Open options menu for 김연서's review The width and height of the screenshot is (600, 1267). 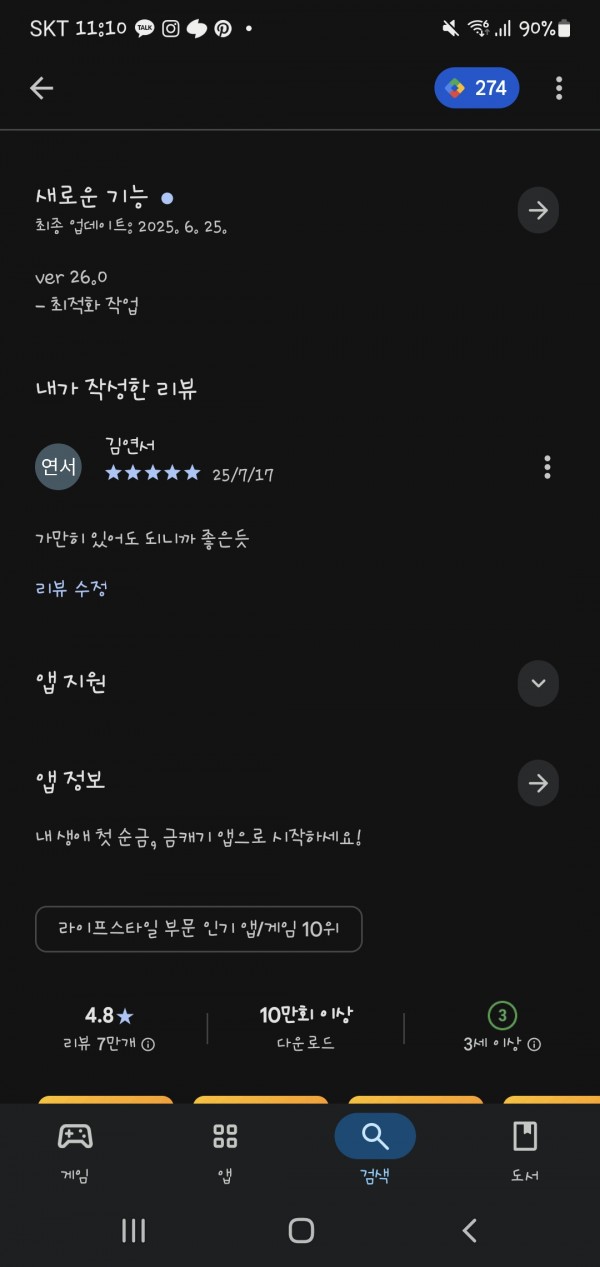547,466
